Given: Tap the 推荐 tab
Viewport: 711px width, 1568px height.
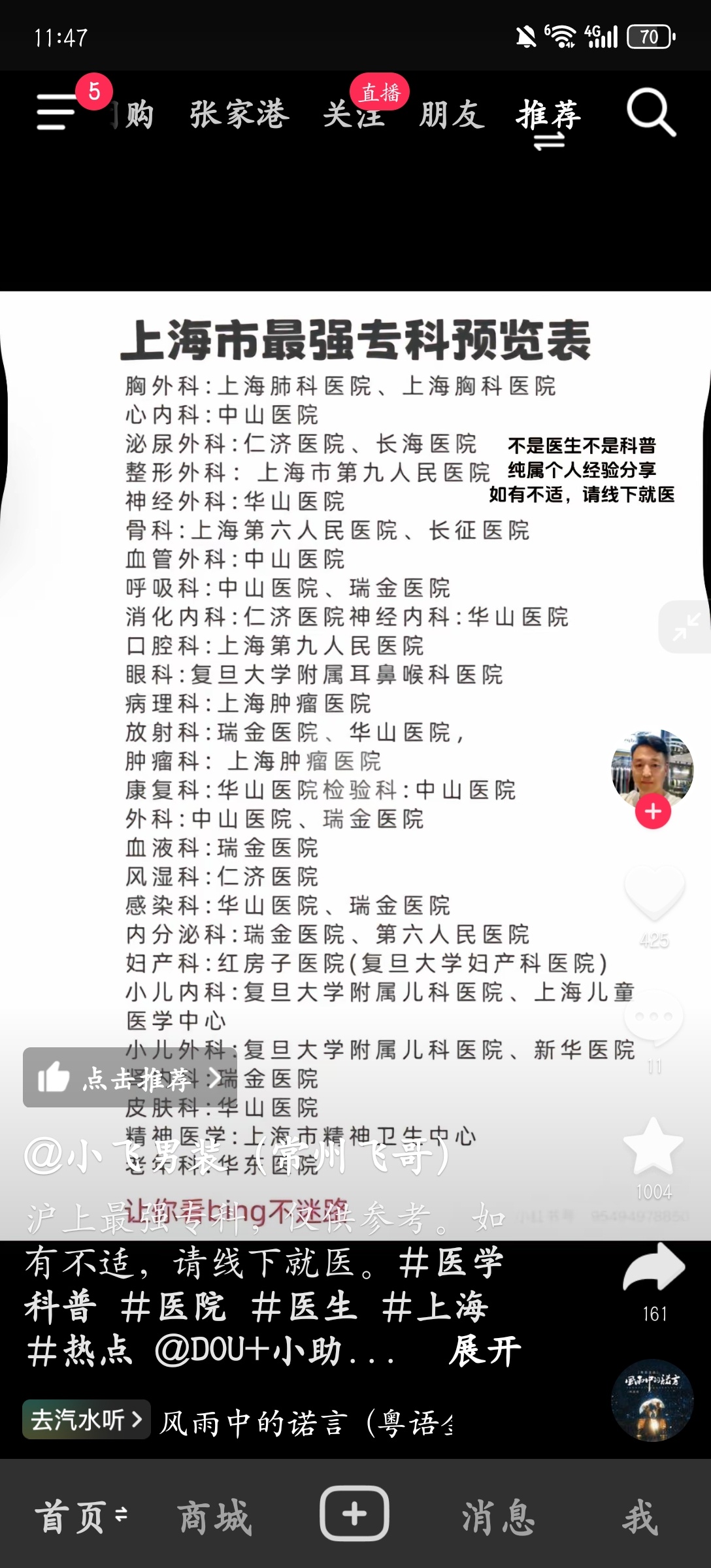Looking at the screenshot, I should [549, 115].
